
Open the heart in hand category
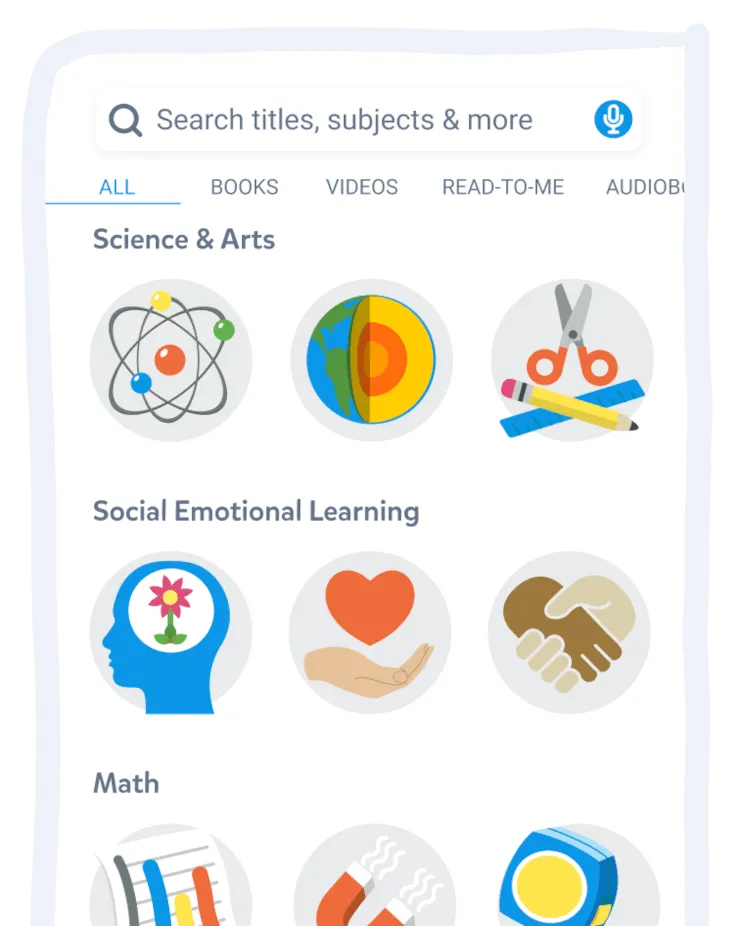coord(370,632)
